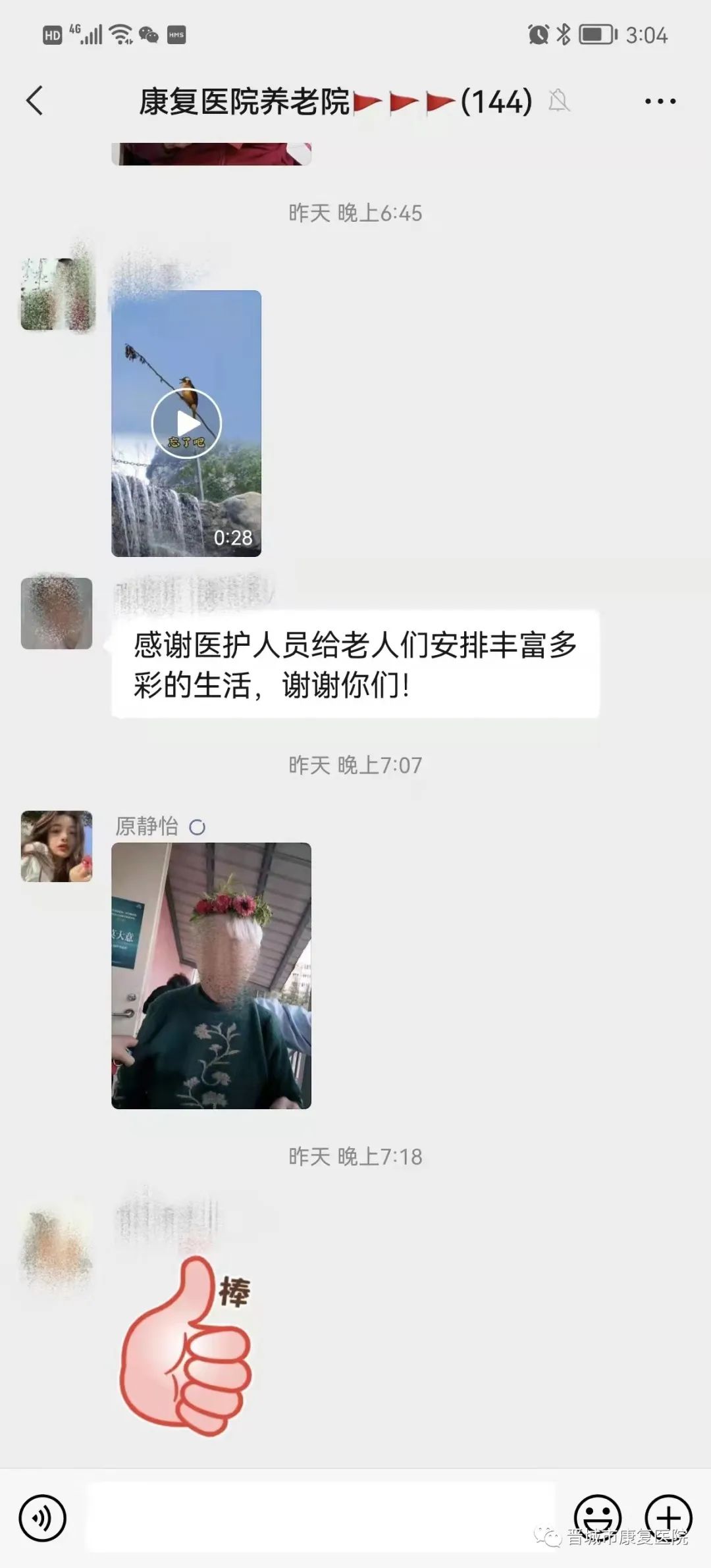
Task: Go back from the group chat
Action: click(x=35, y=101)
